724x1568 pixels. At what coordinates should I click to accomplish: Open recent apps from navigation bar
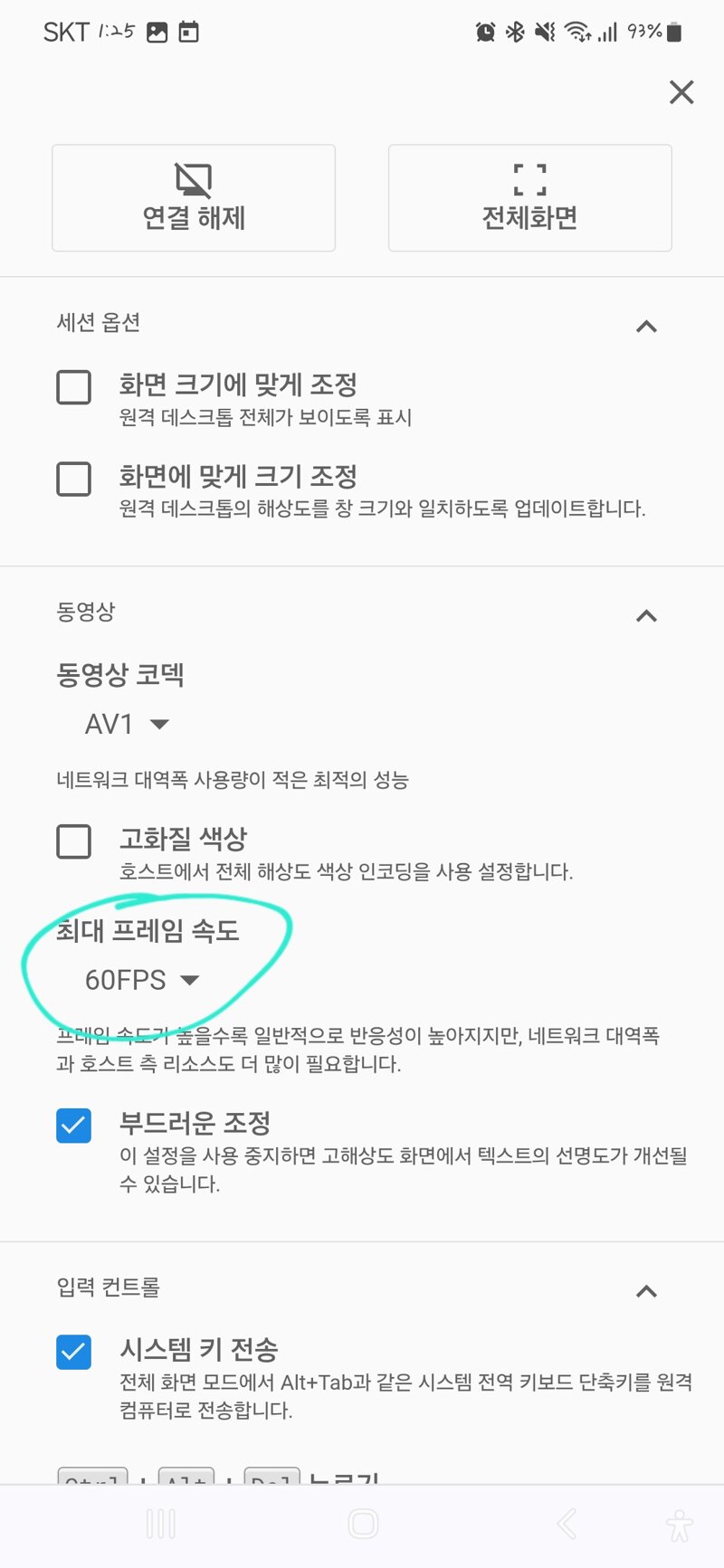[161, 1524]
